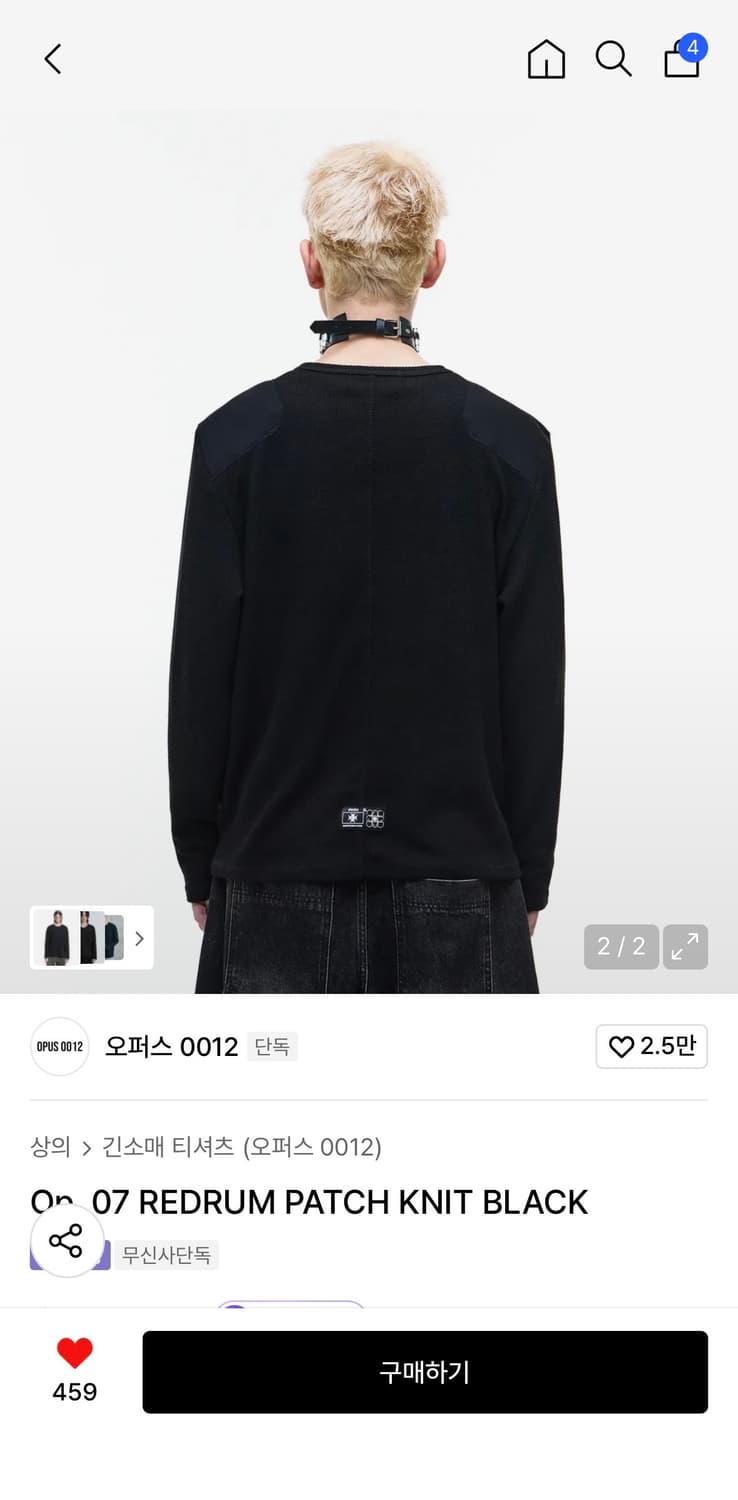Tap the 구매하기 purchase button

pos(426,1372)
